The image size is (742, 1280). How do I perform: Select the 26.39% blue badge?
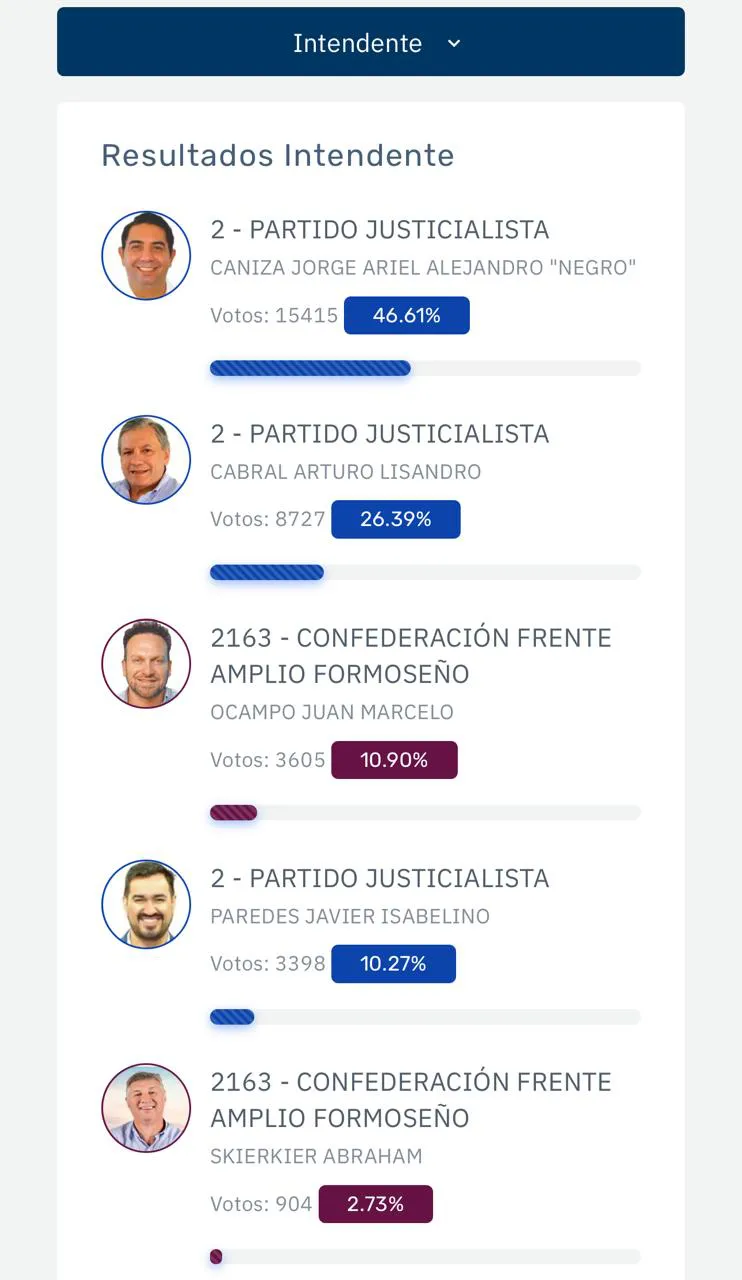point(395,519)
